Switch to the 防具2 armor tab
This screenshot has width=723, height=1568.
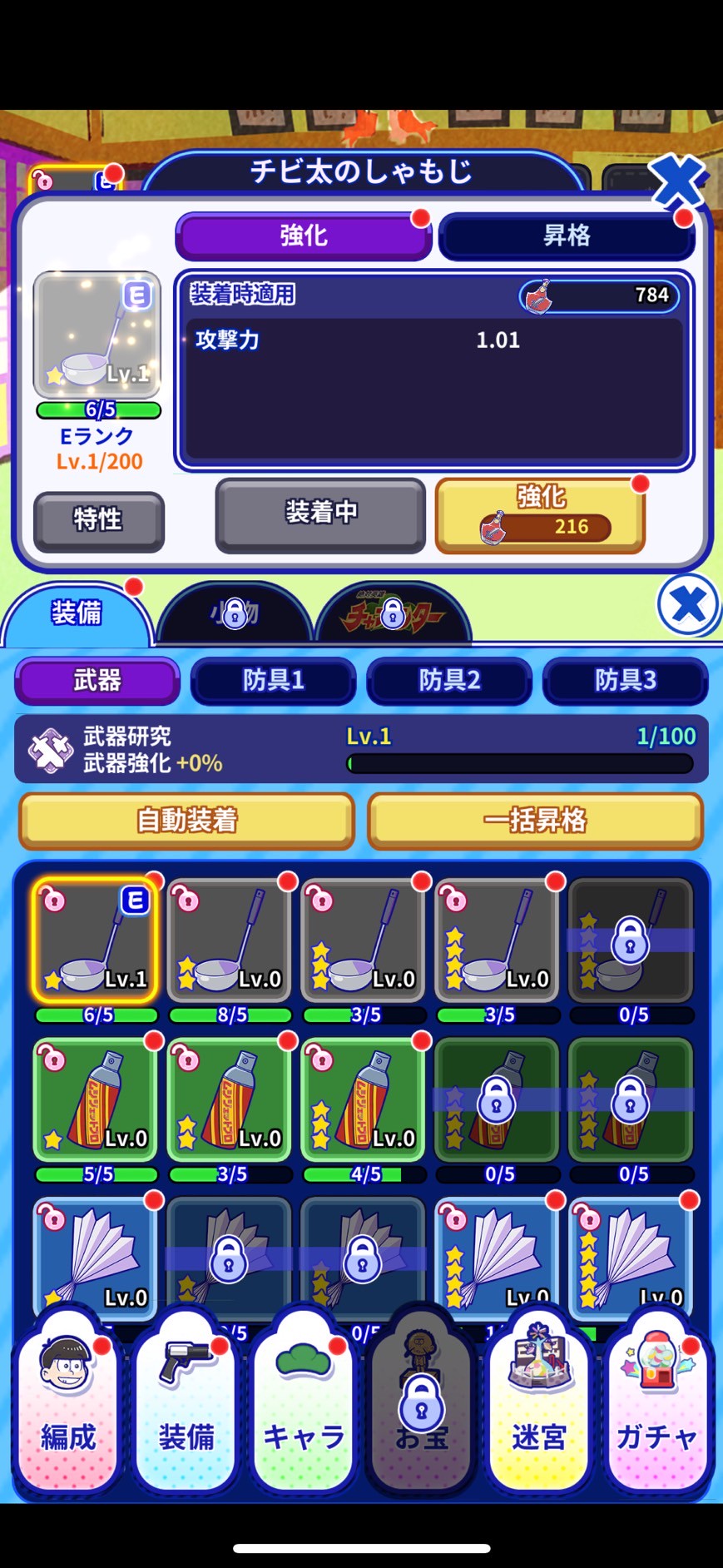pyautogui.click(x=449, y=681)
